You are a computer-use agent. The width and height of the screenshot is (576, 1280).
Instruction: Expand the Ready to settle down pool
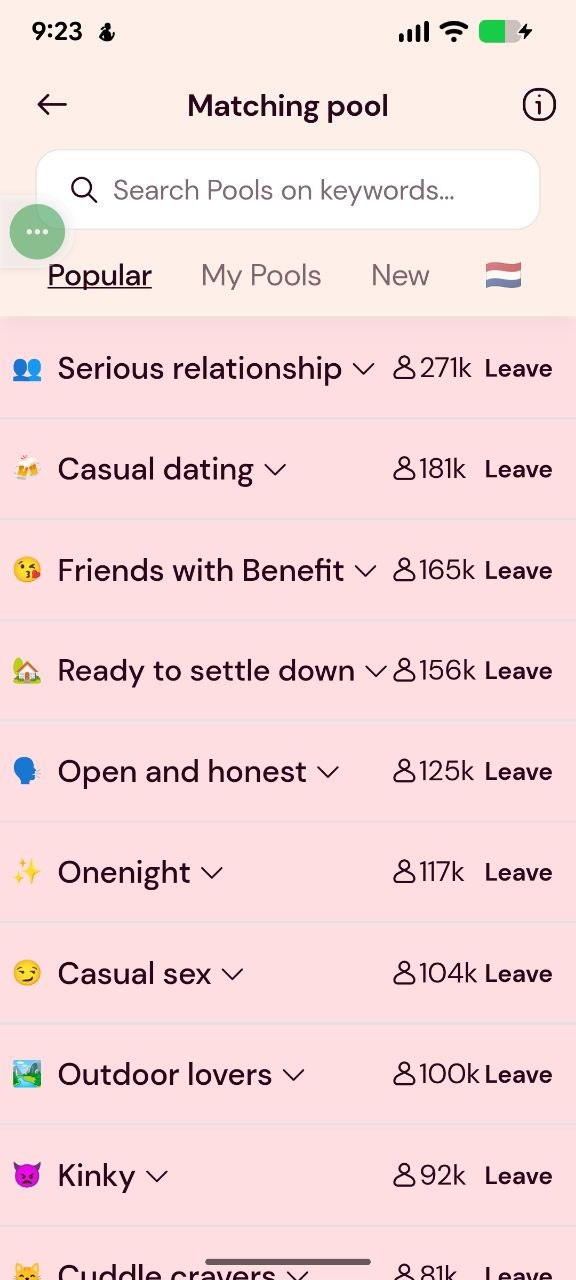(x=375, y=671)
